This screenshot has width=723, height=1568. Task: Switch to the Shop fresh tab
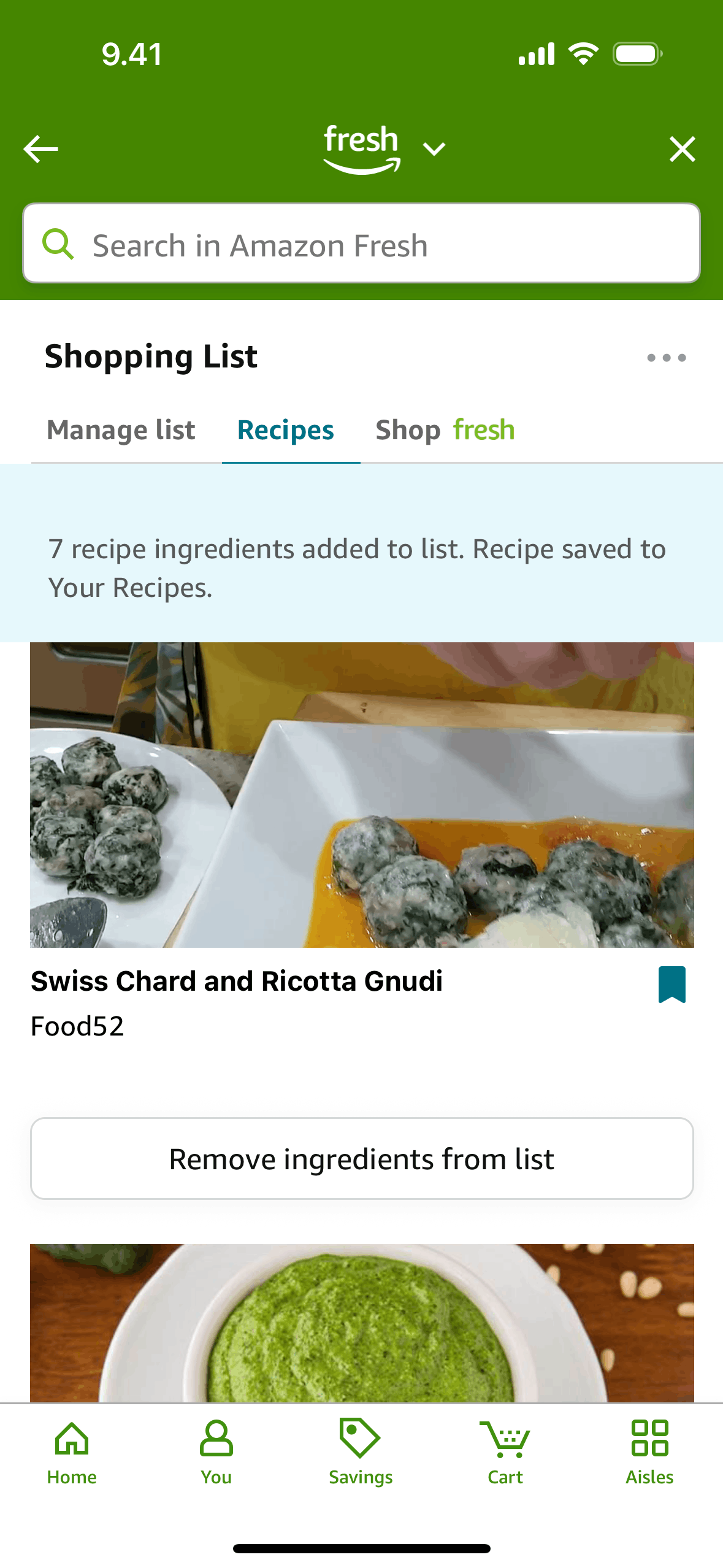(445, 430)
